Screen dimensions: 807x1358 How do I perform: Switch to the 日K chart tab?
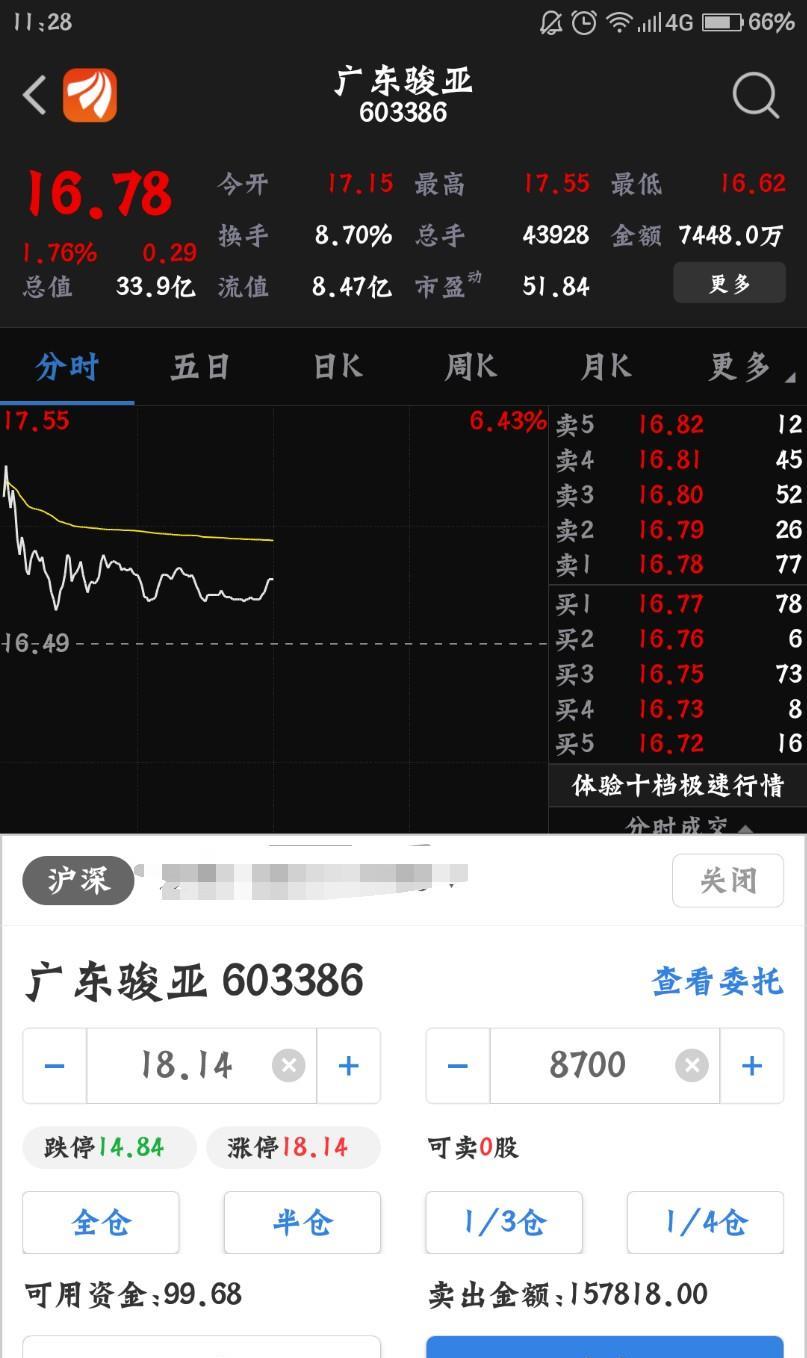click(338, 367)
